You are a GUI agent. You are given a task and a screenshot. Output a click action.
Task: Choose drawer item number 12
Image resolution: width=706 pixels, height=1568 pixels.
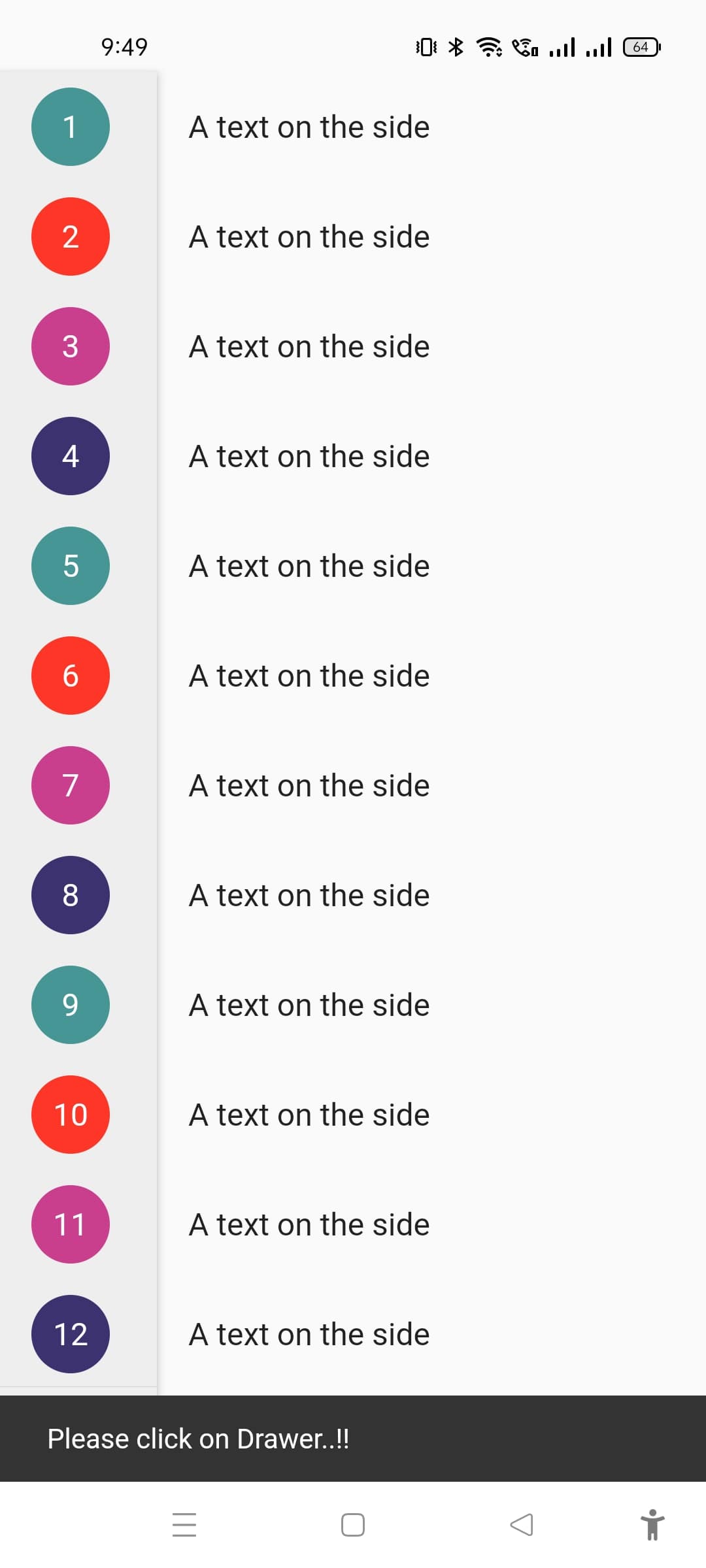[x=71, y=1334]
